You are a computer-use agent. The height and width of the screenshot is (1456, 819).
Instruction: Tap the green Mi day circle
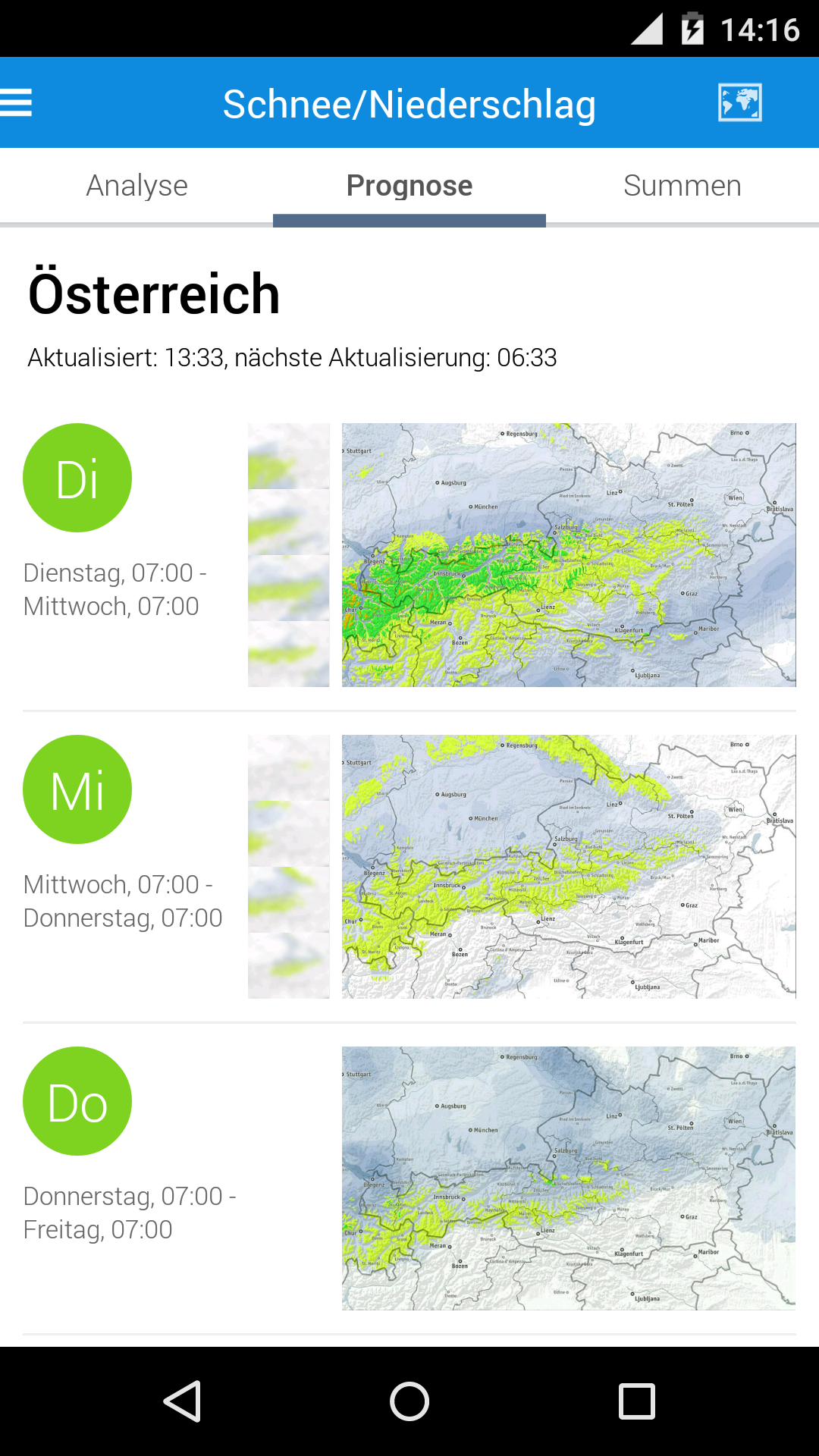pos(77,789)
